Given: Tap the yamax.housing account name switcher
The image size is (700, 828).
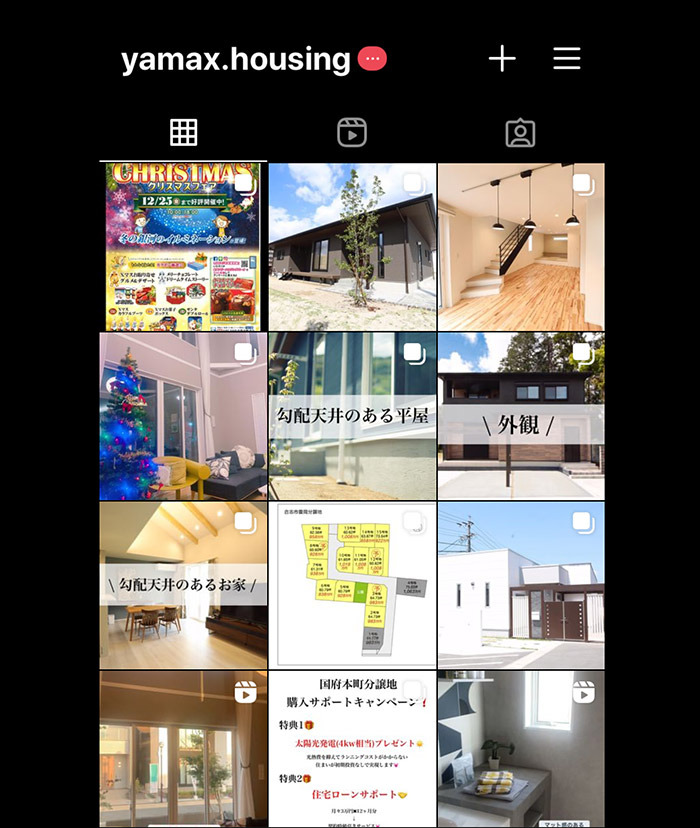Looking at the screenshot, I should [236, 60].
